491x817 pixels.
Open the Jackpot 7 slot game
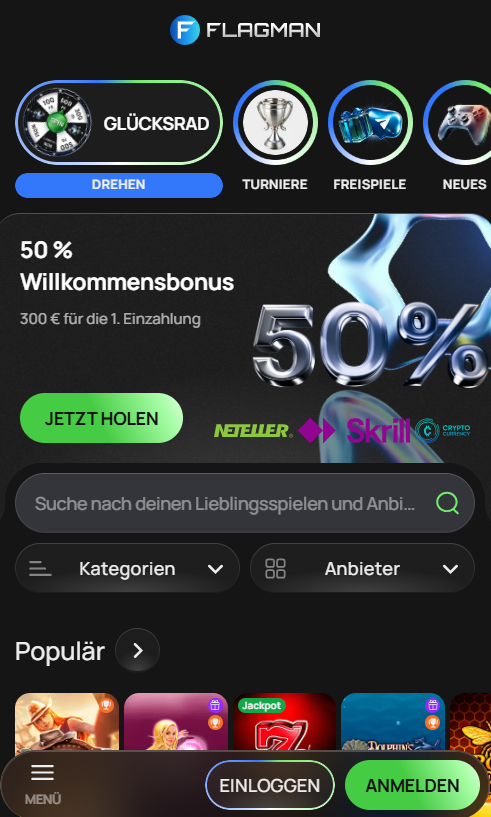tap(284, 723)
